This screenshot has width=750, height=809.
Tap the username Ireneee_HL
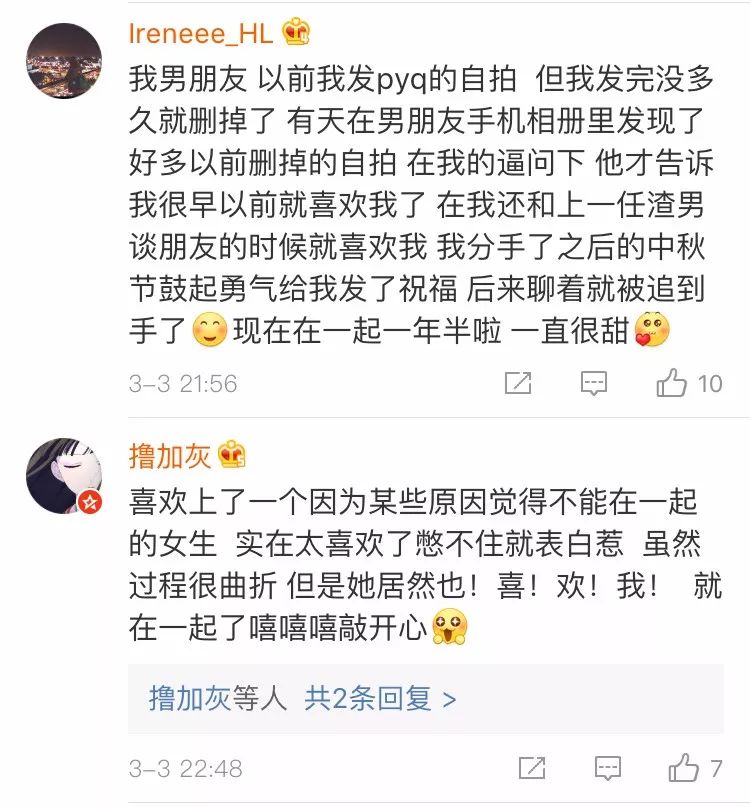click(200, 31)
